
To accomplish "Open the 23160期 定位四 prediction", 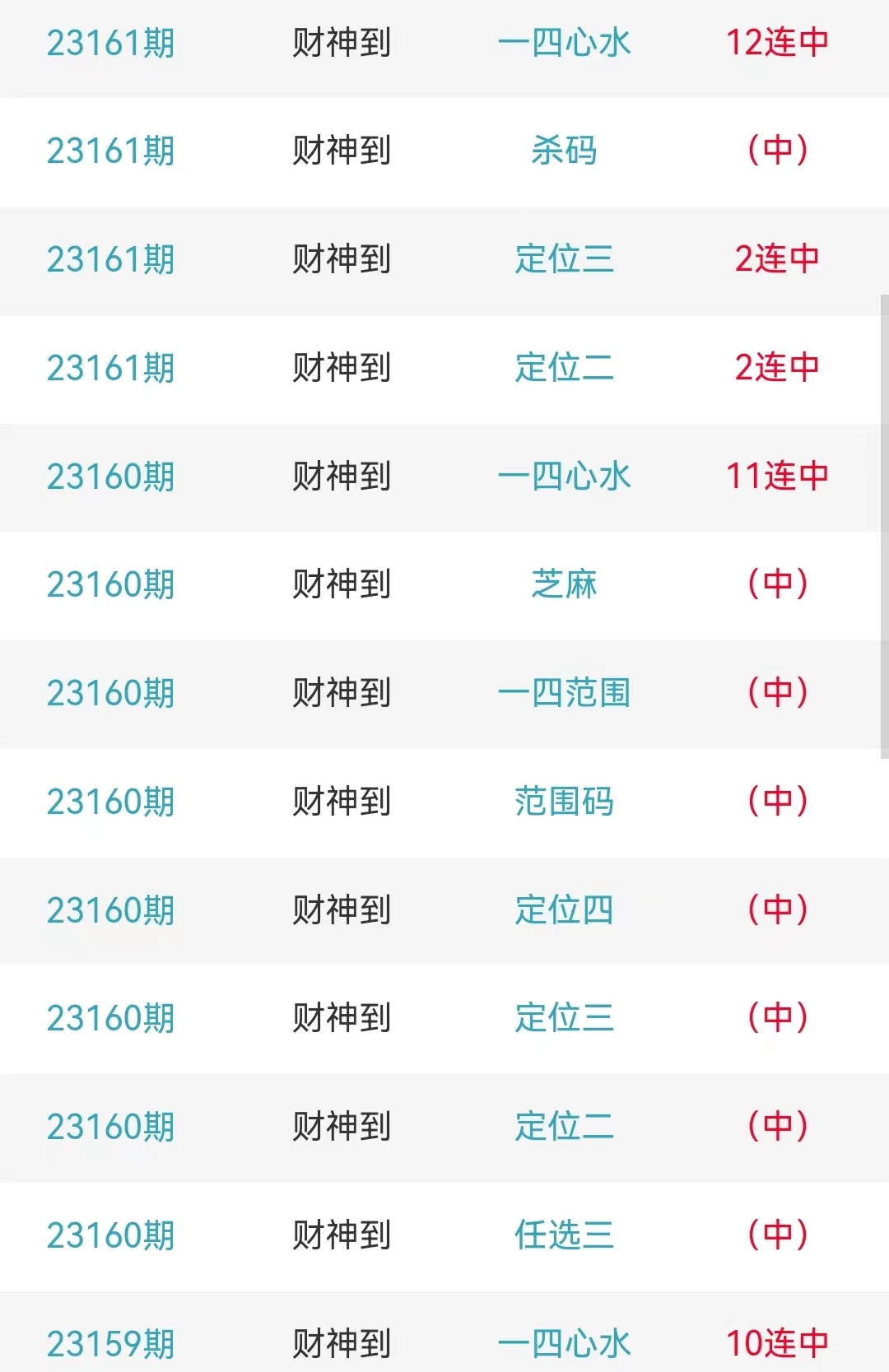I will 564,910.
